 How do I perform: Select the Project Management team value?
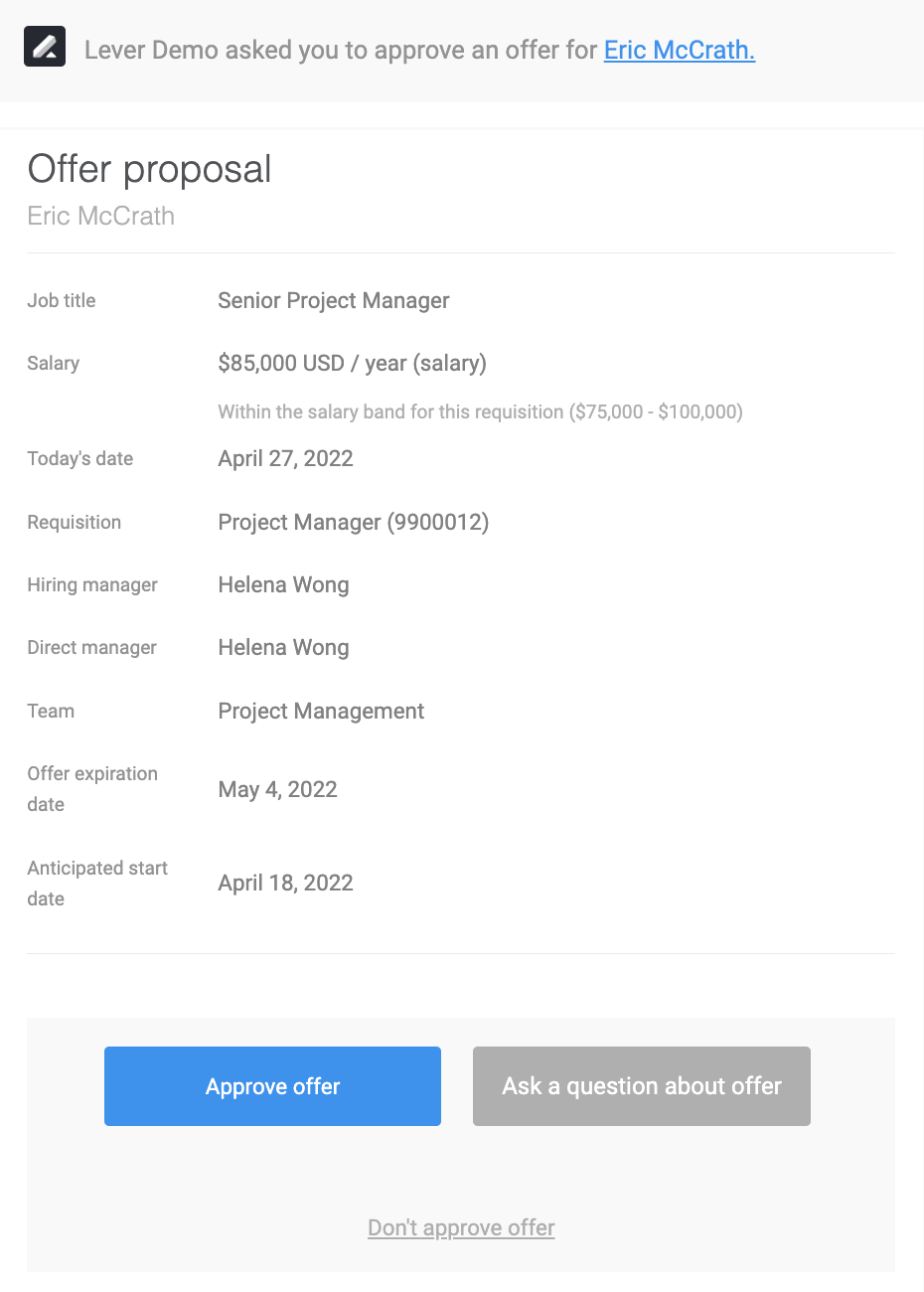tap(321, 711)
